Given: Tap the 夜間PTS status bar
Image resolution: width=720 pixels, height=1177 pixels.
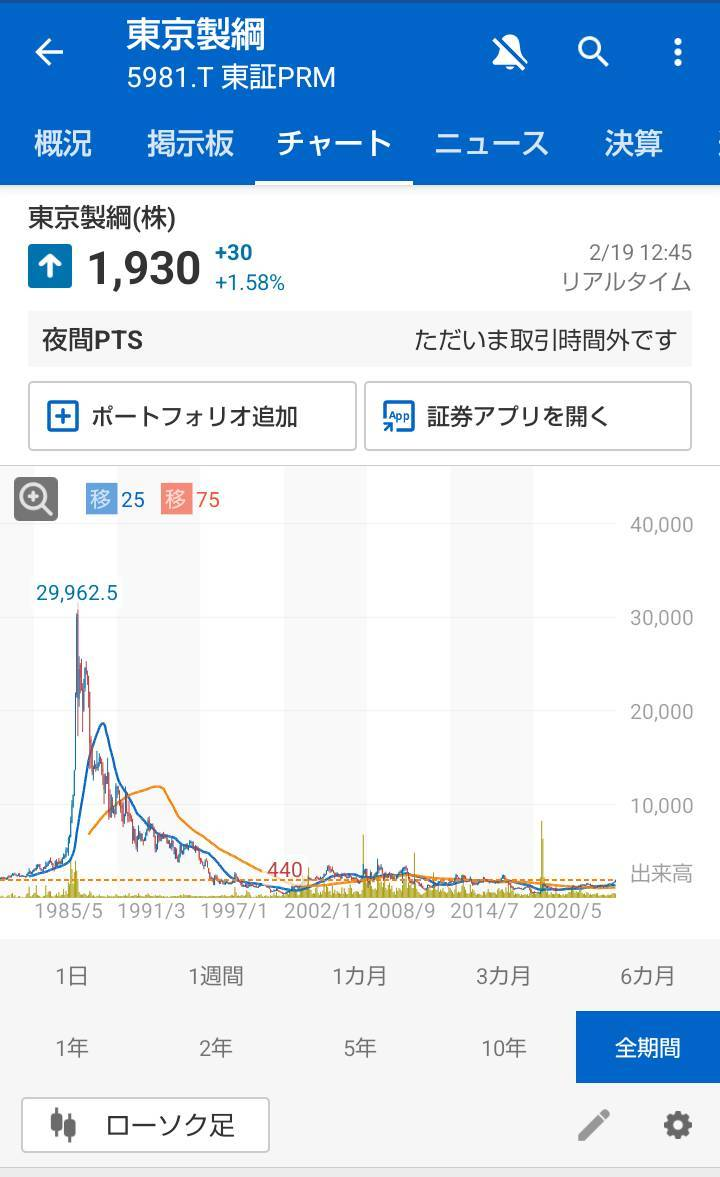Looking at the screenshot, I should pyautogui.click(x=360, y=340).
